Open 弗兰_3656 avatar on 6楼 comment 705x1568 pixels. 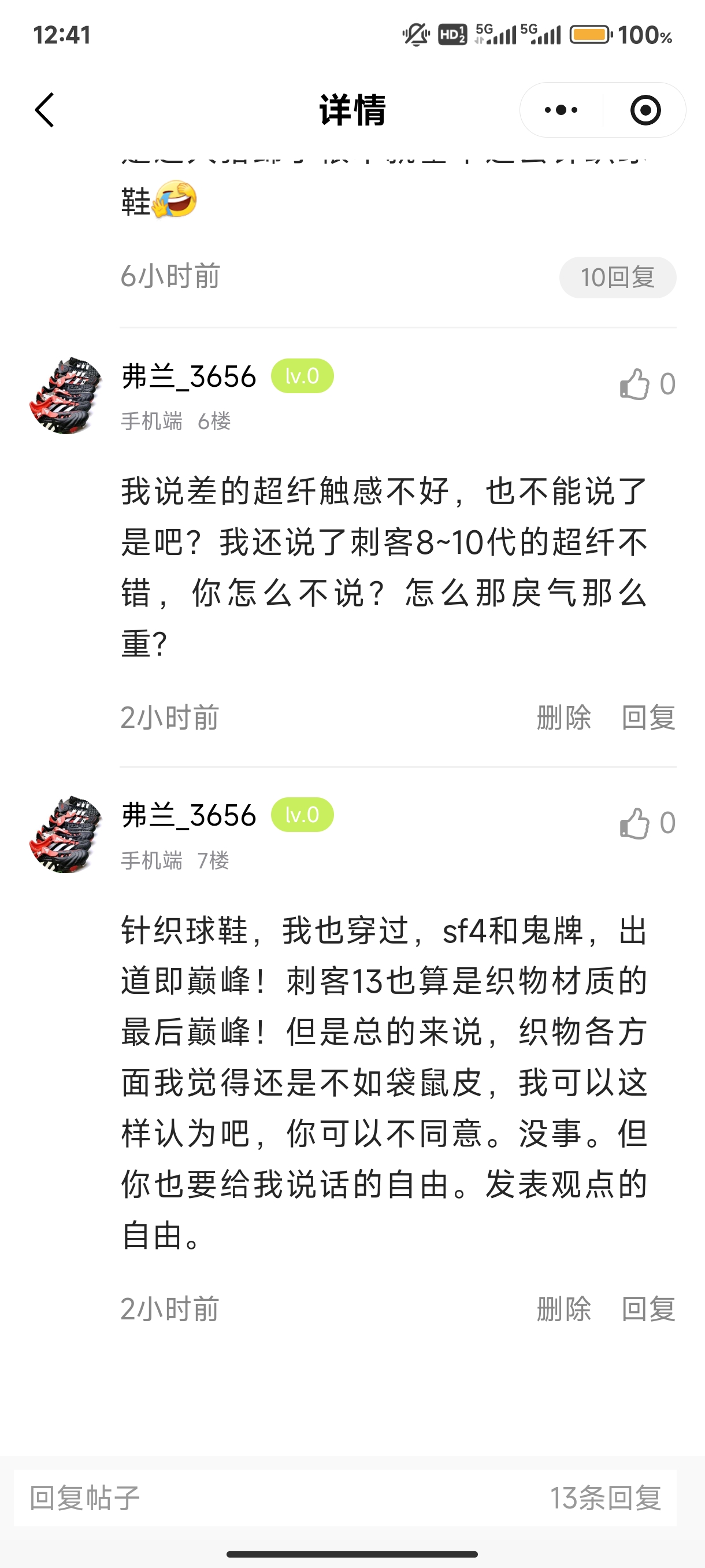point(66,395)
